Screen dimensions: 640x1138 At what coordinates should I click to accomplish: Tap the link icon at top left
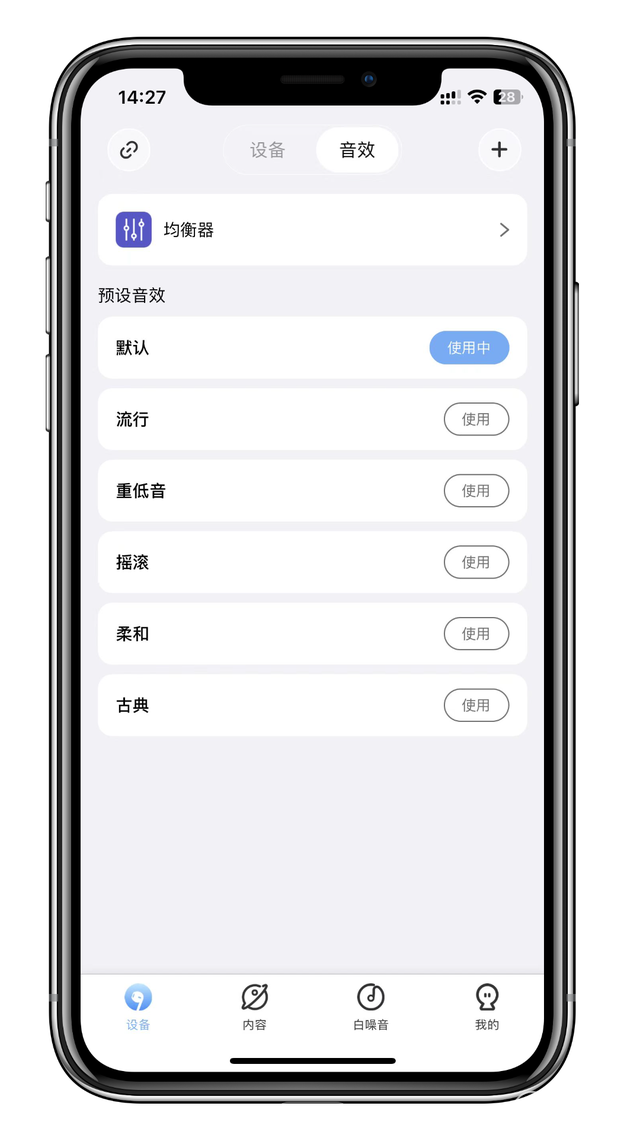[129, 150]
